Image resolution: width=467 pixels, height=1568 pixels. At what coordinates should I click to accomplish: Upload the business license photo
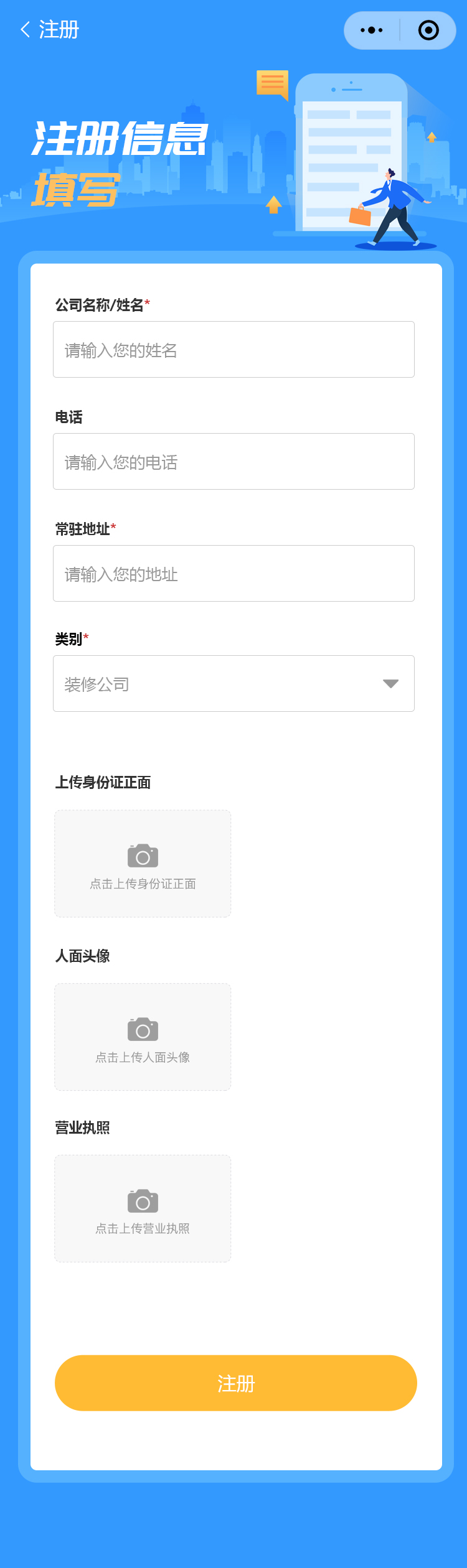[x=143, y=1209]
